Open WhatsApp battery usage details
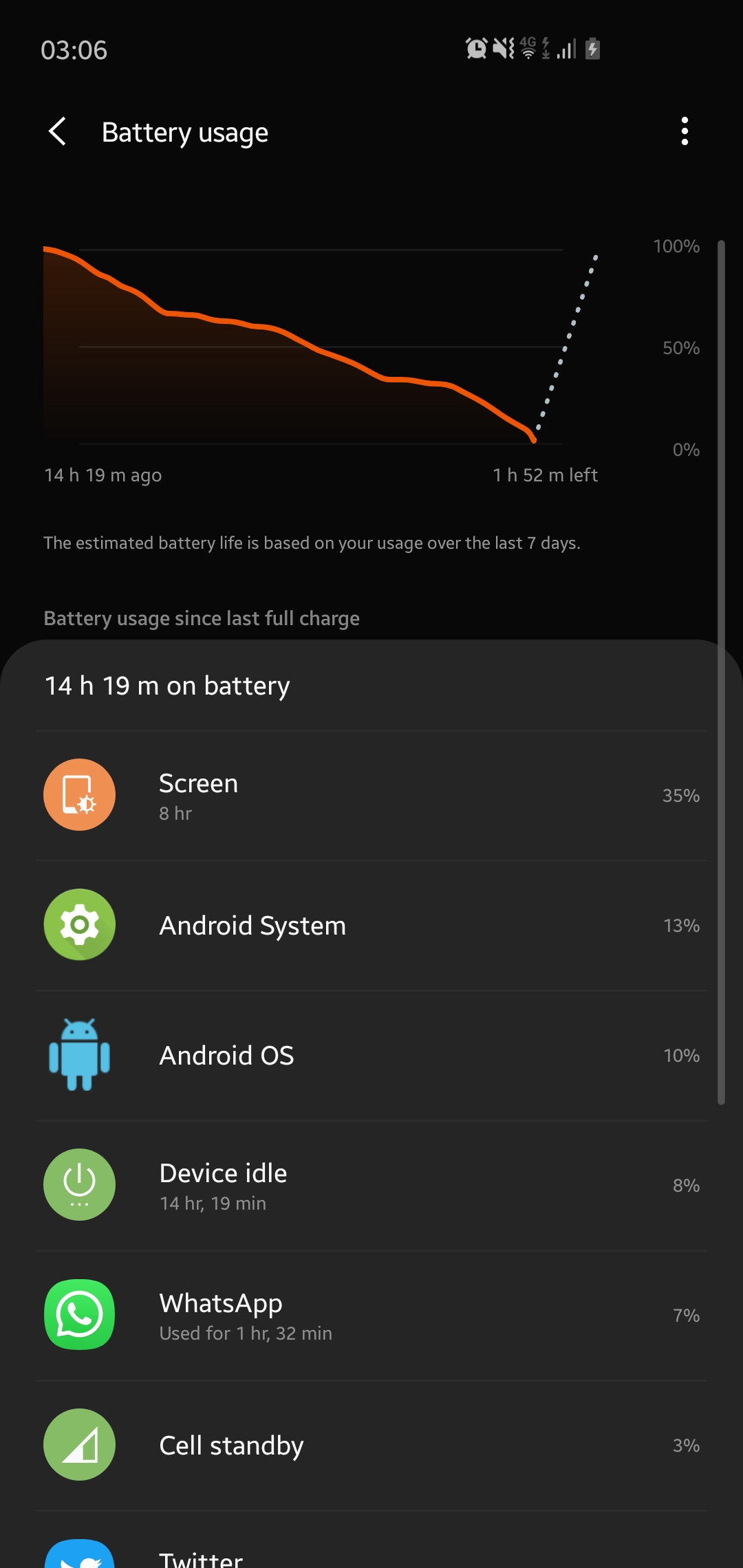This screenshot has width=743, height=1568. point(371,1315)
